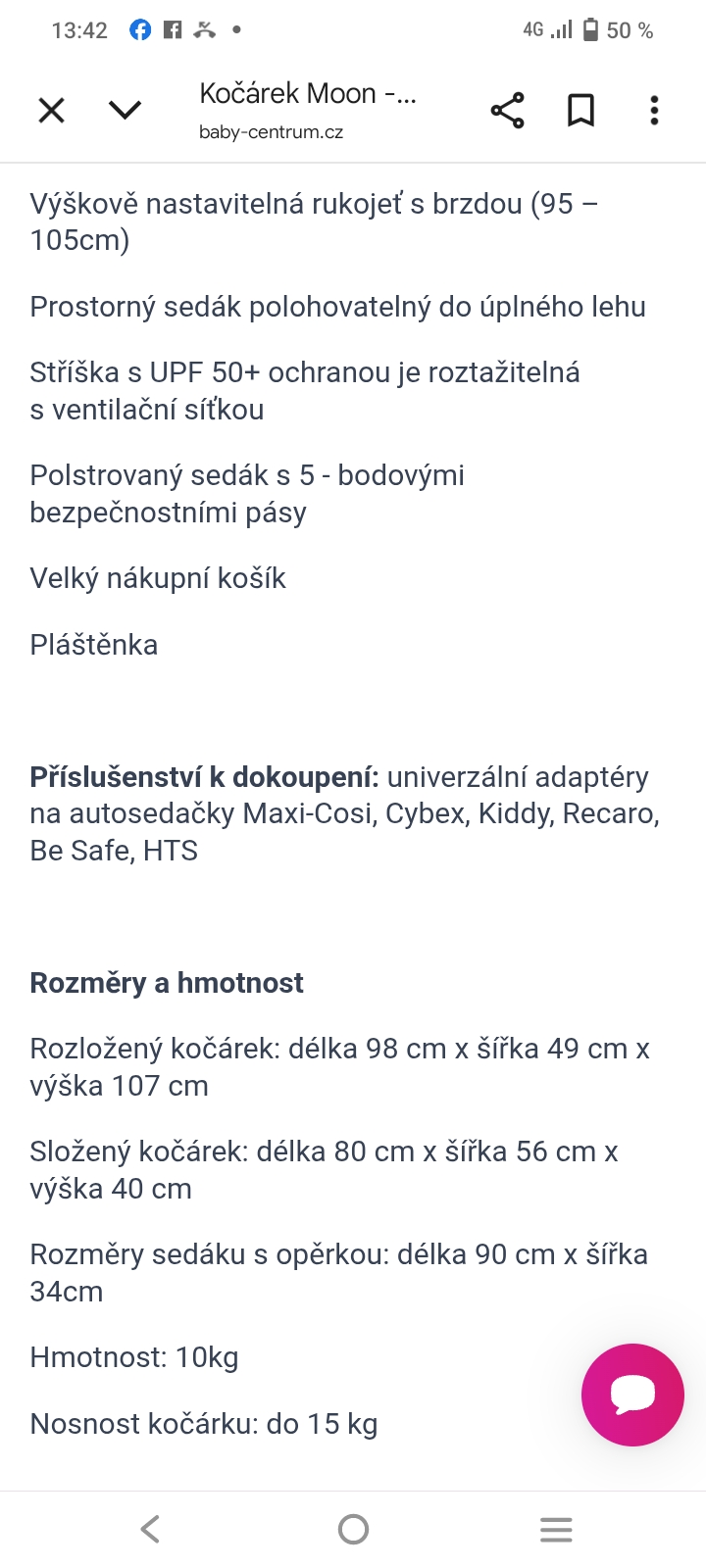
Task: Open the pink chat bubble button
Action: 632,1395
